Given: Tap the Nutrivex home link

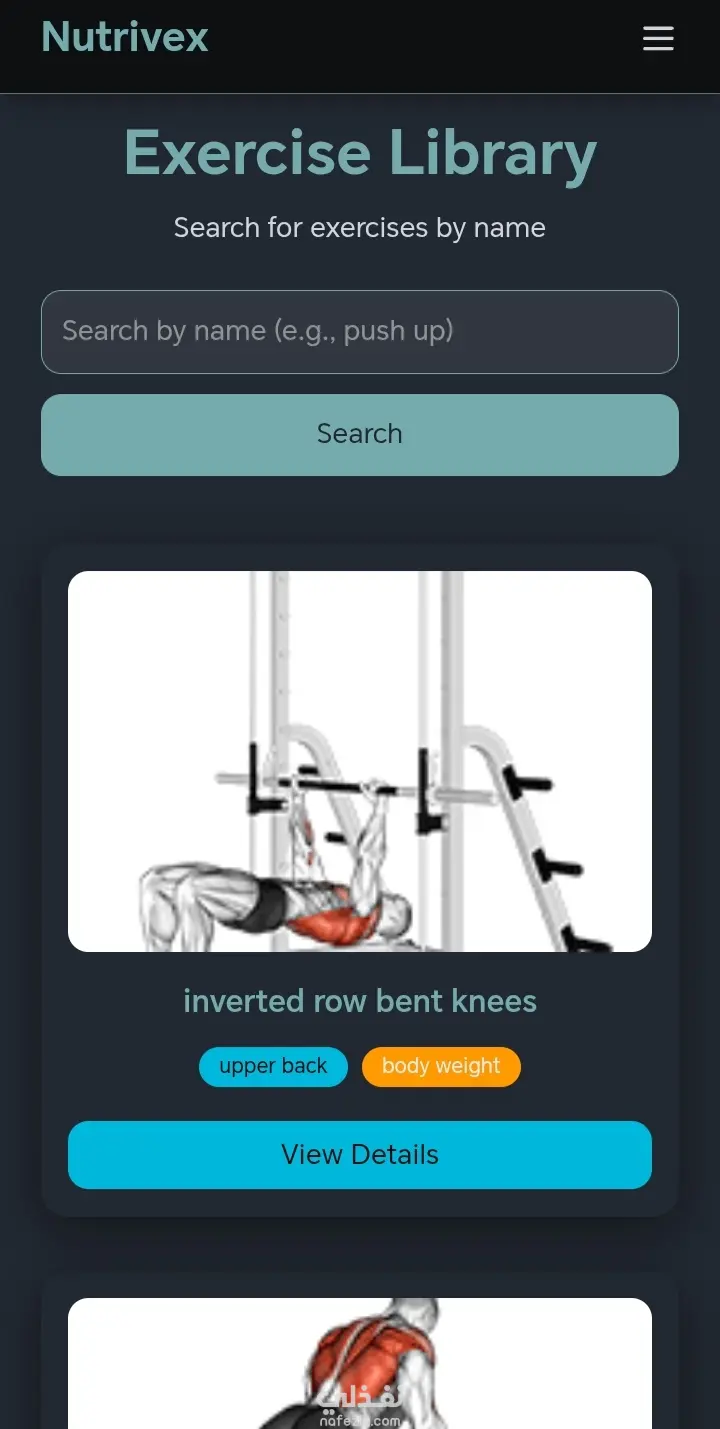Looking at the screenshot, I should click(125, 38).
